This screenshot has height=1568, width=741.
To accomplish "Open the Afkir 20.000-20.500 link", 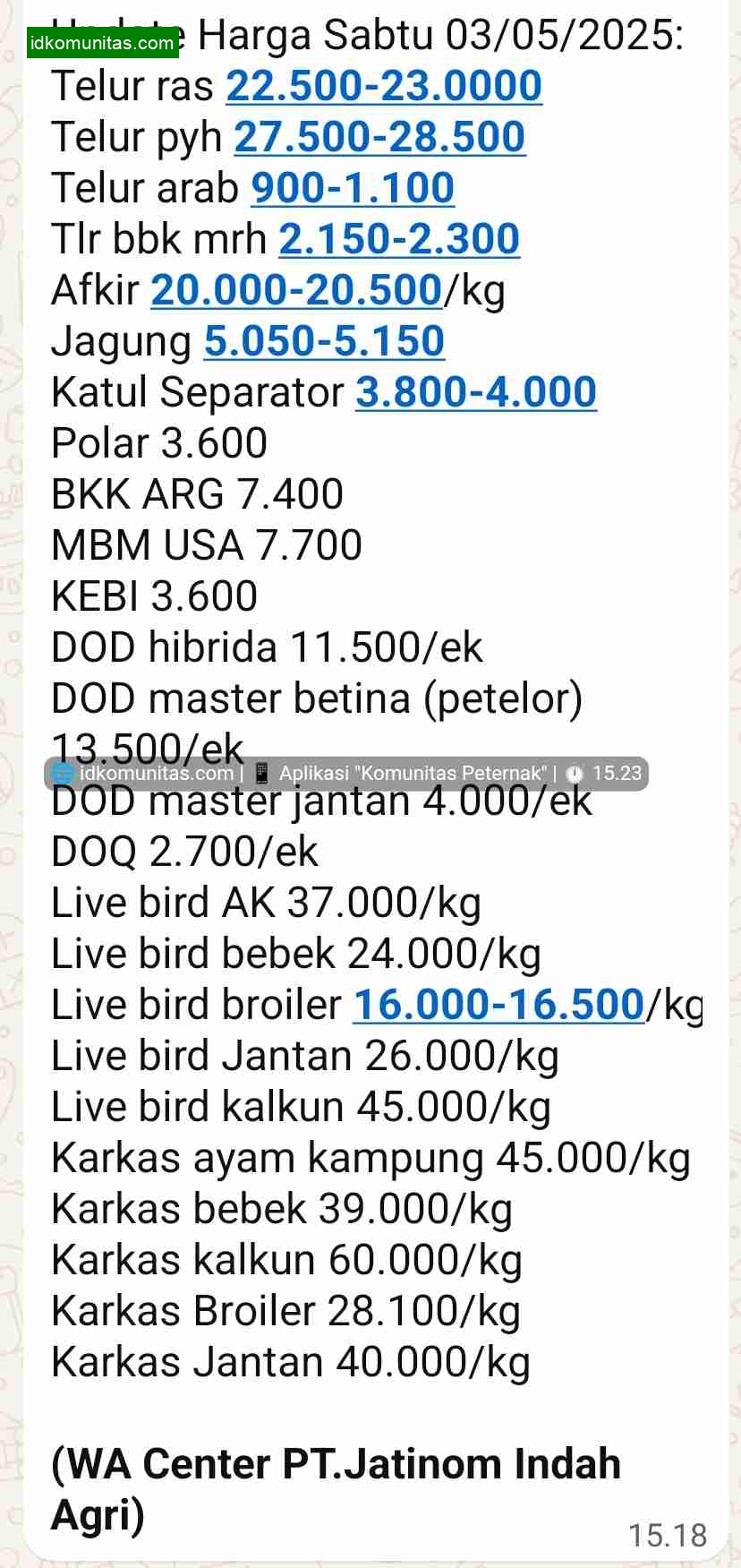I will coord(296,290).
